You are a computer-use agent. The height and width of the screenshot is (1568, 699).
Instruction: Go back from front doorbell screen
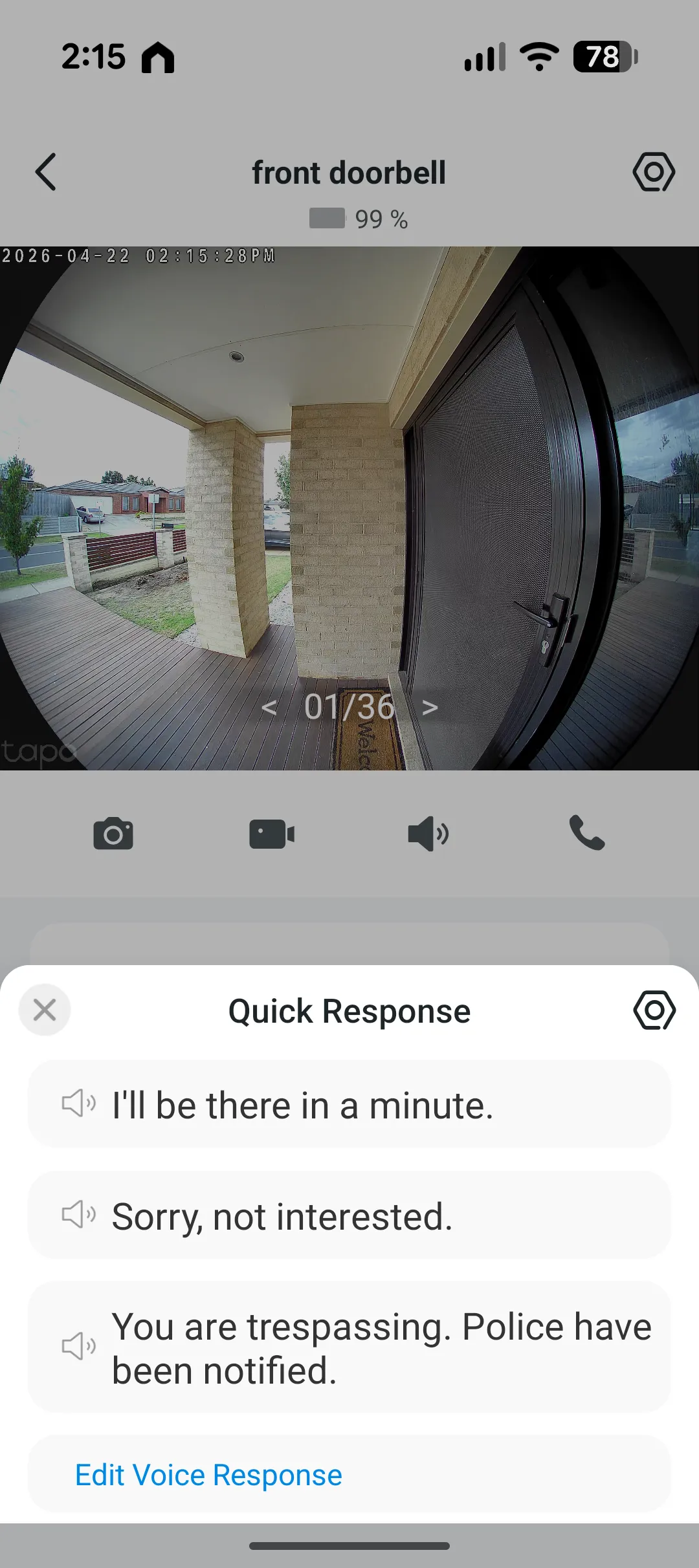(x=45, y=172)
